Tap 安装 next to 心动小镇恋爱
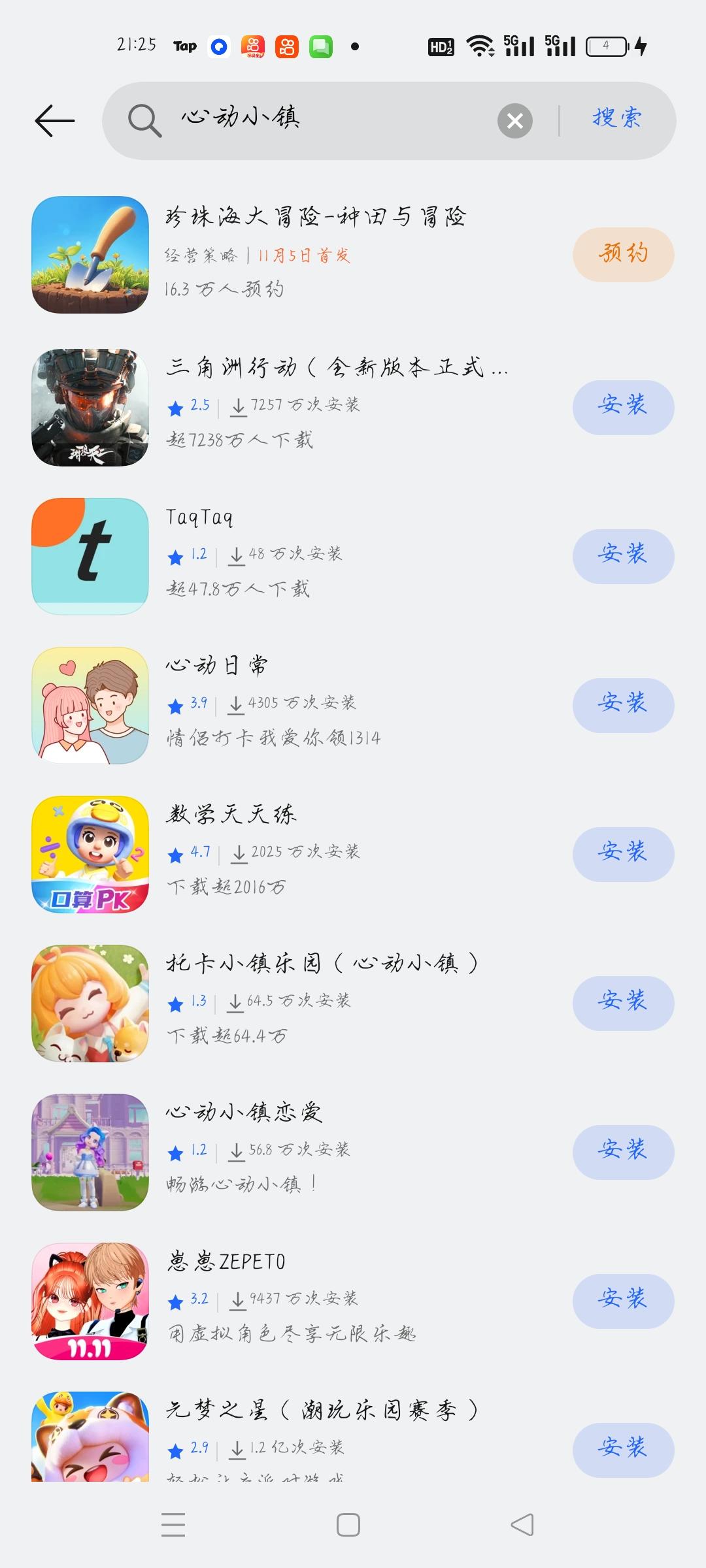Screen dimensions: 706x1568 click(x=623, y=1152)
